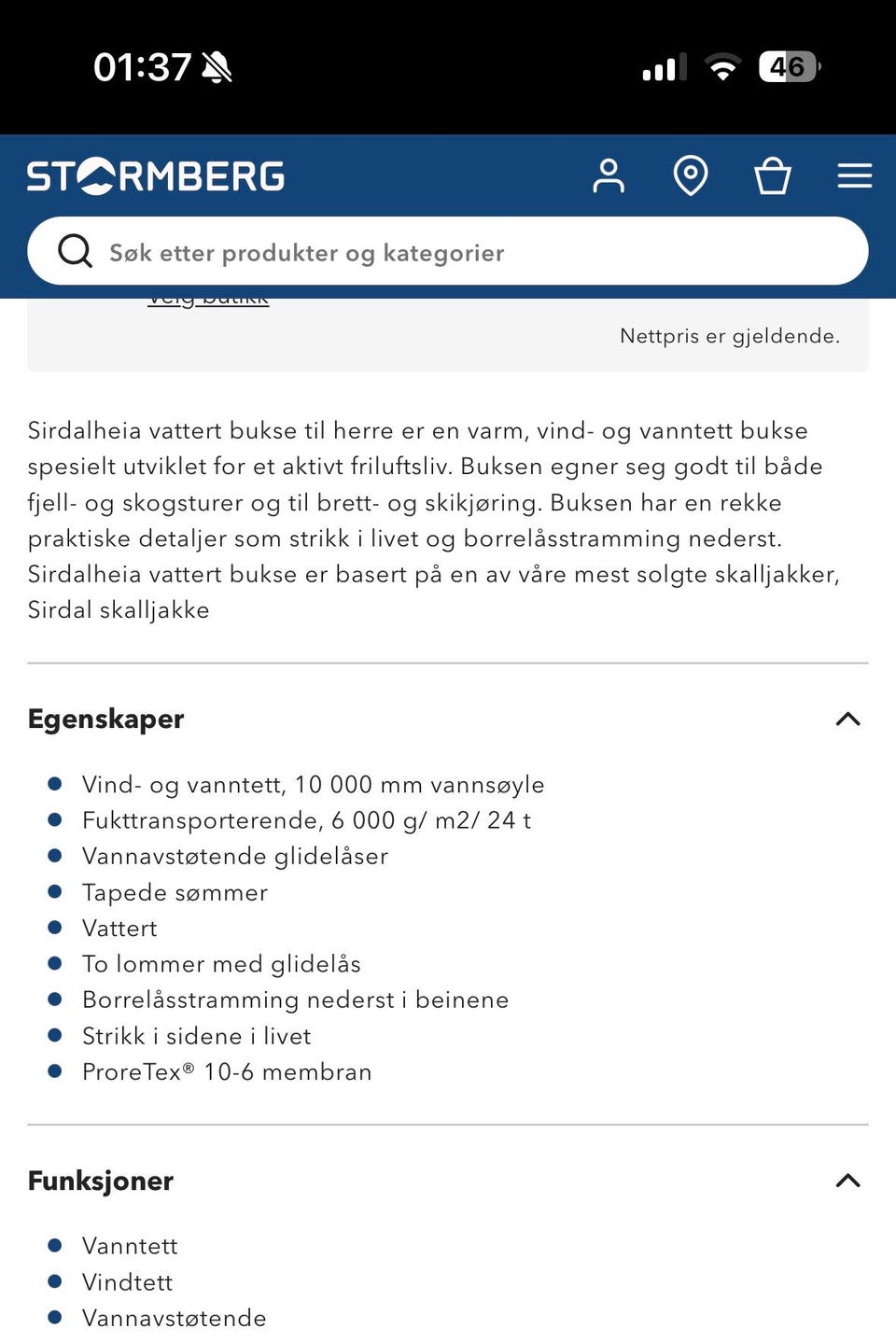Open the account profile icon
Screen dimensions: 896x1342
pos(610,175)
